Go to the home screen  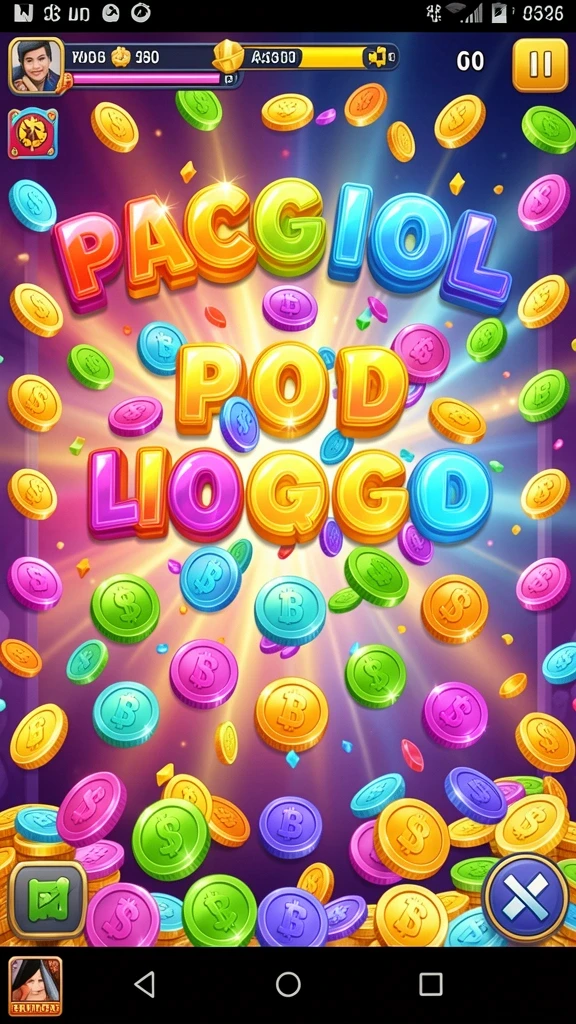click(288, 984)
